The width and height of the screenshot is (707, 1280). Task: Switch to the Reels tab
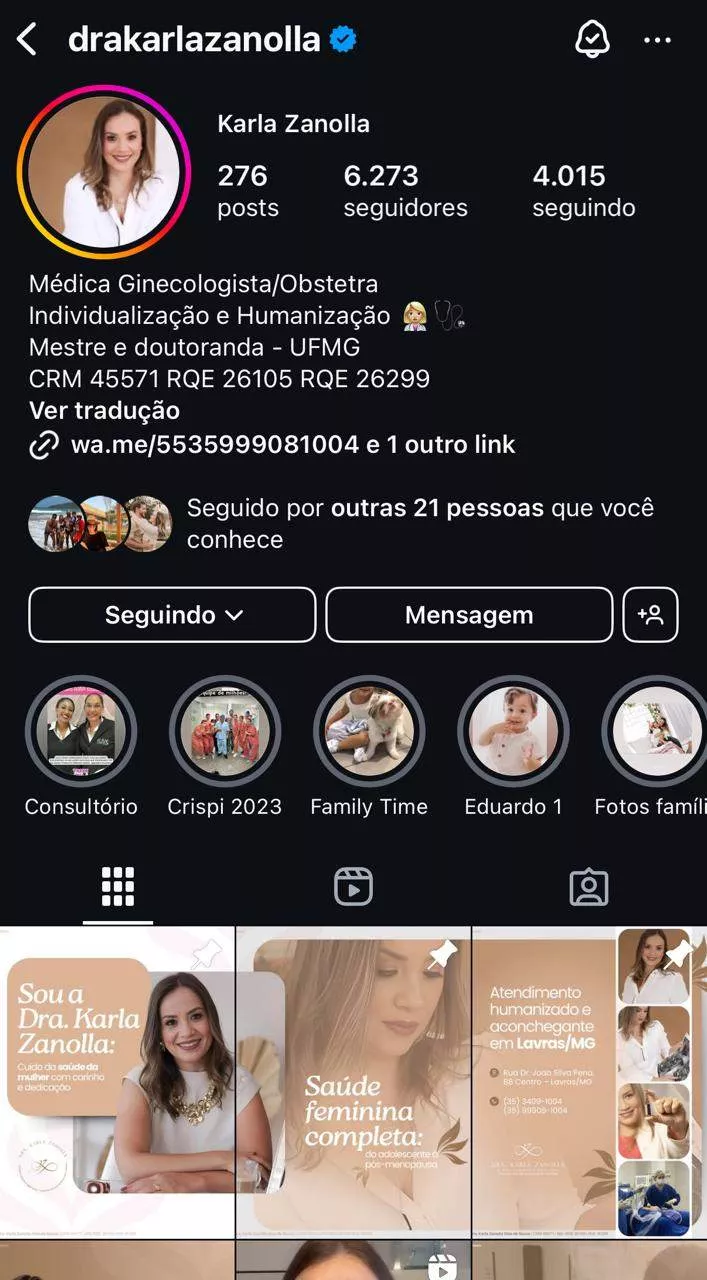[x=353, y=887]
